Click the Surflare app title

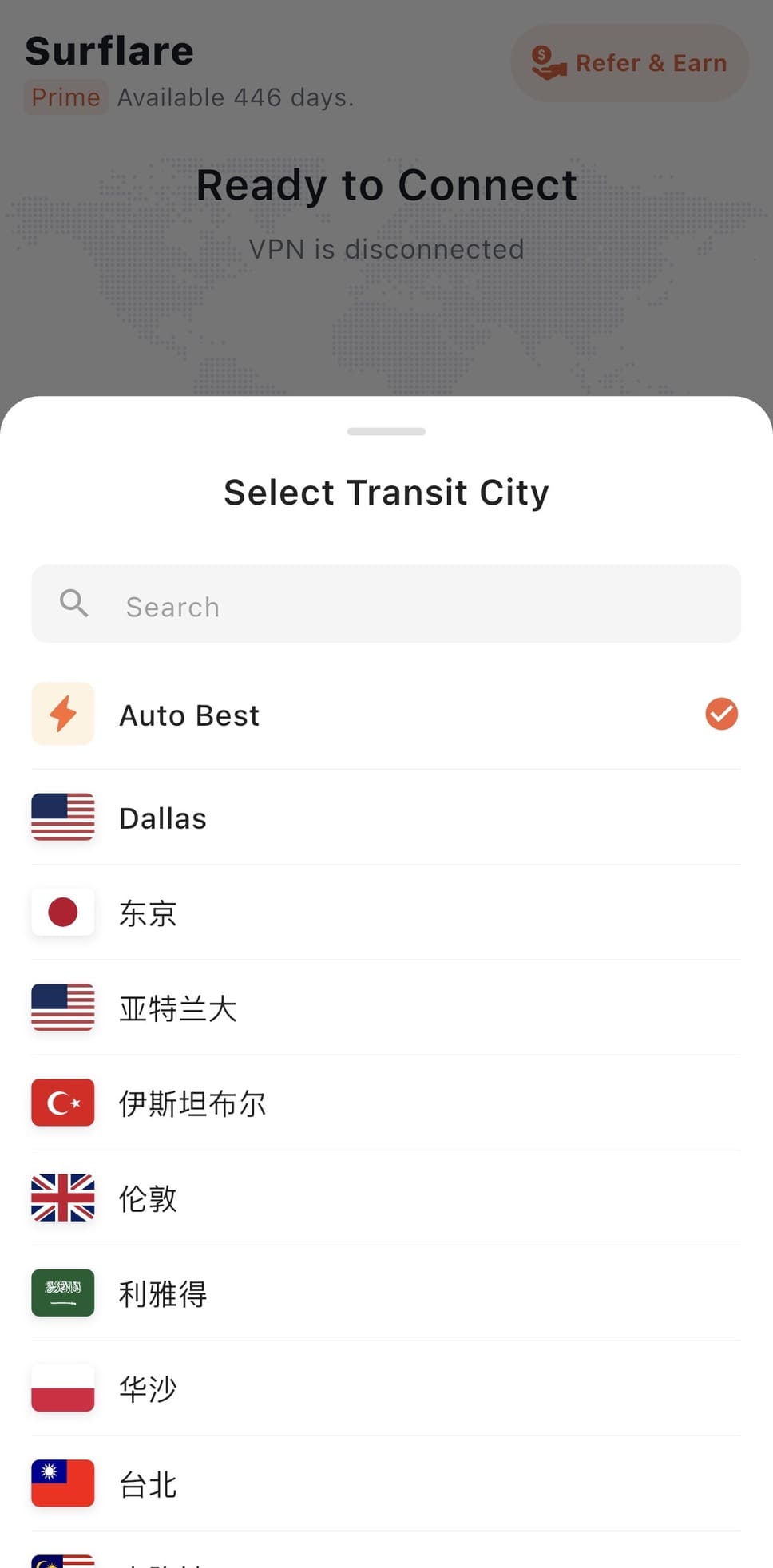(x=109, y=49)
